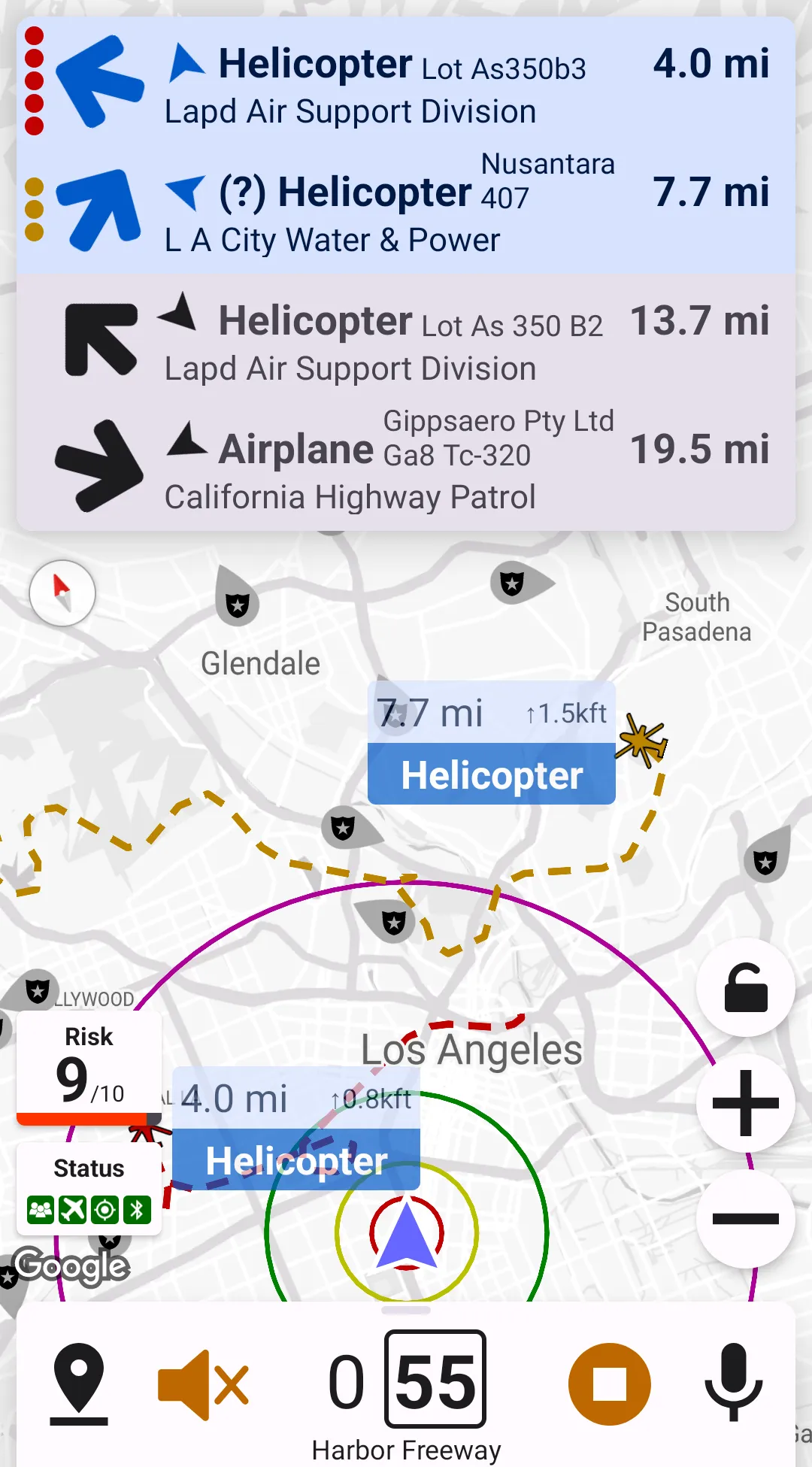Tap the location pin icon
Viewport: 812px width, 1467px height.
click(79, 1384)
